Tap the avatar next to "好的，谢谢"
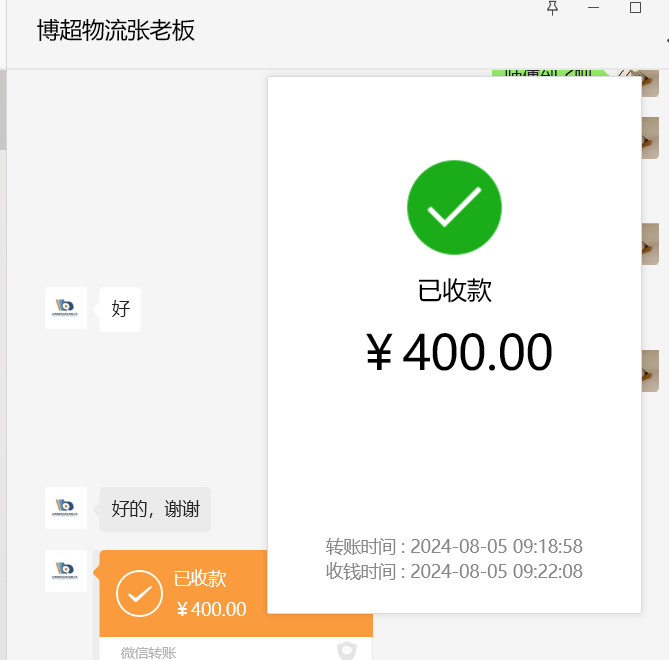The image size is (669, 660). pyautogui.click(x=66, y=508)
